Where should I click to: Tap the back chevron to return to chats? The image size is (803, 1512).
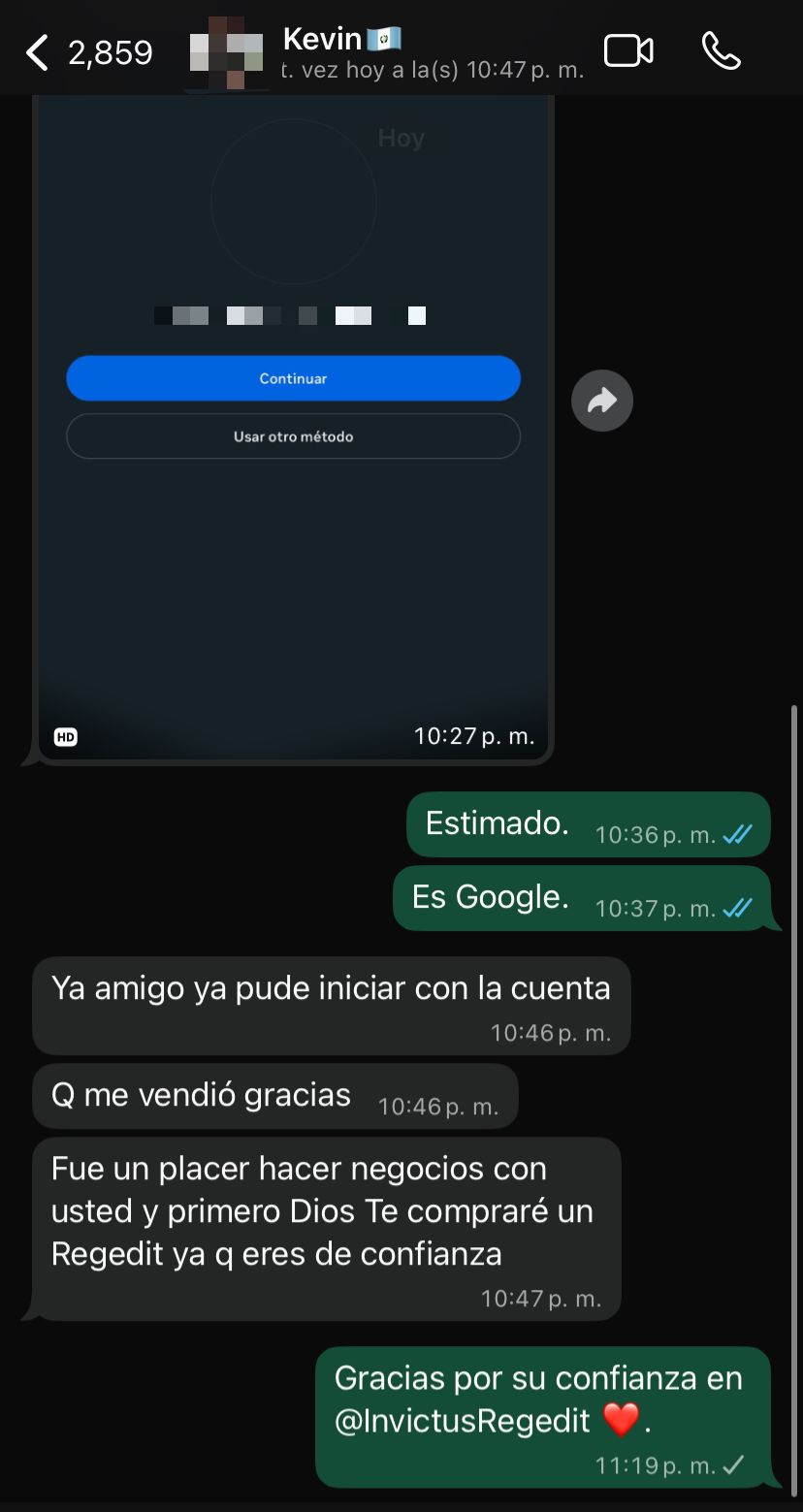(36, 54)
